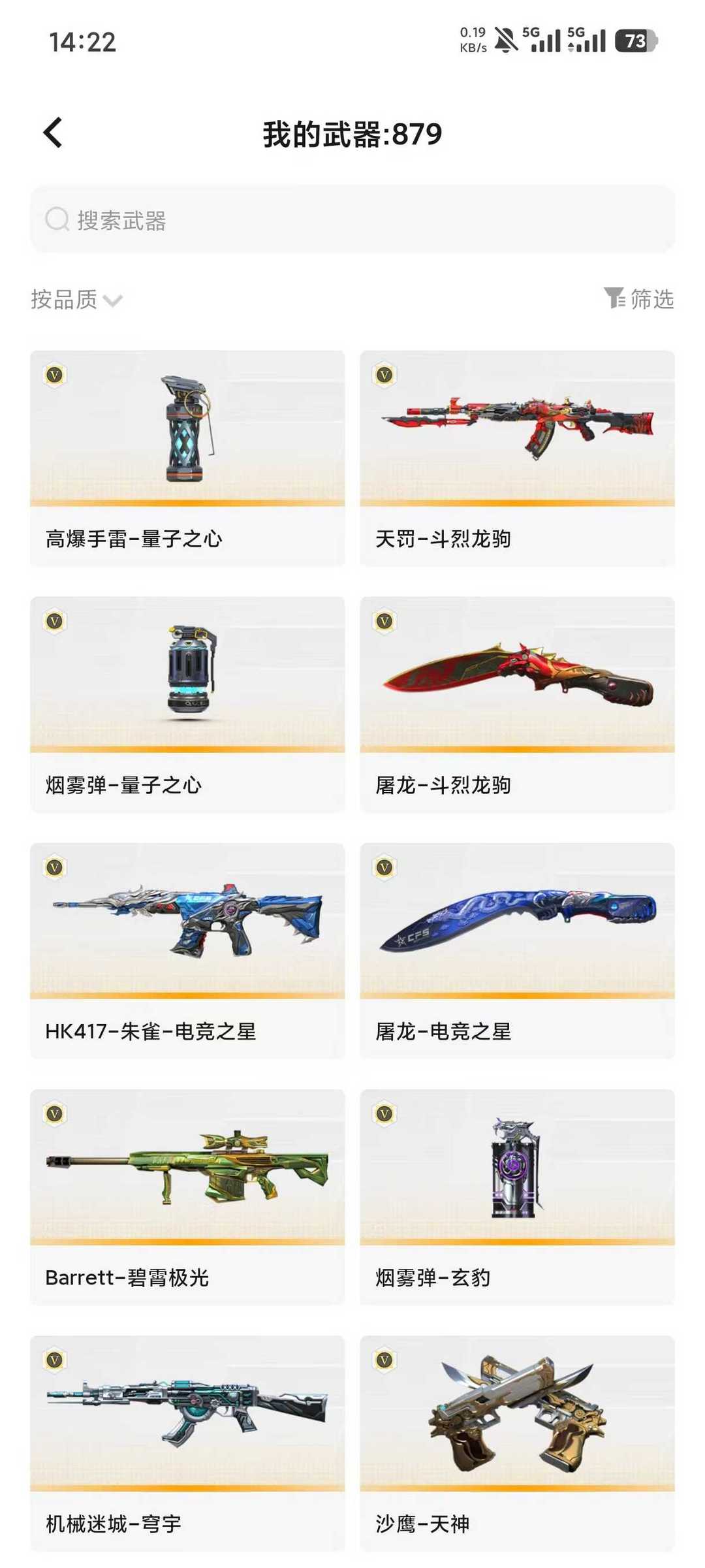Open the 天罚-斗烈龙驹 weapon card
This screenshot has height=1568, width=705.
coord(518,458)
